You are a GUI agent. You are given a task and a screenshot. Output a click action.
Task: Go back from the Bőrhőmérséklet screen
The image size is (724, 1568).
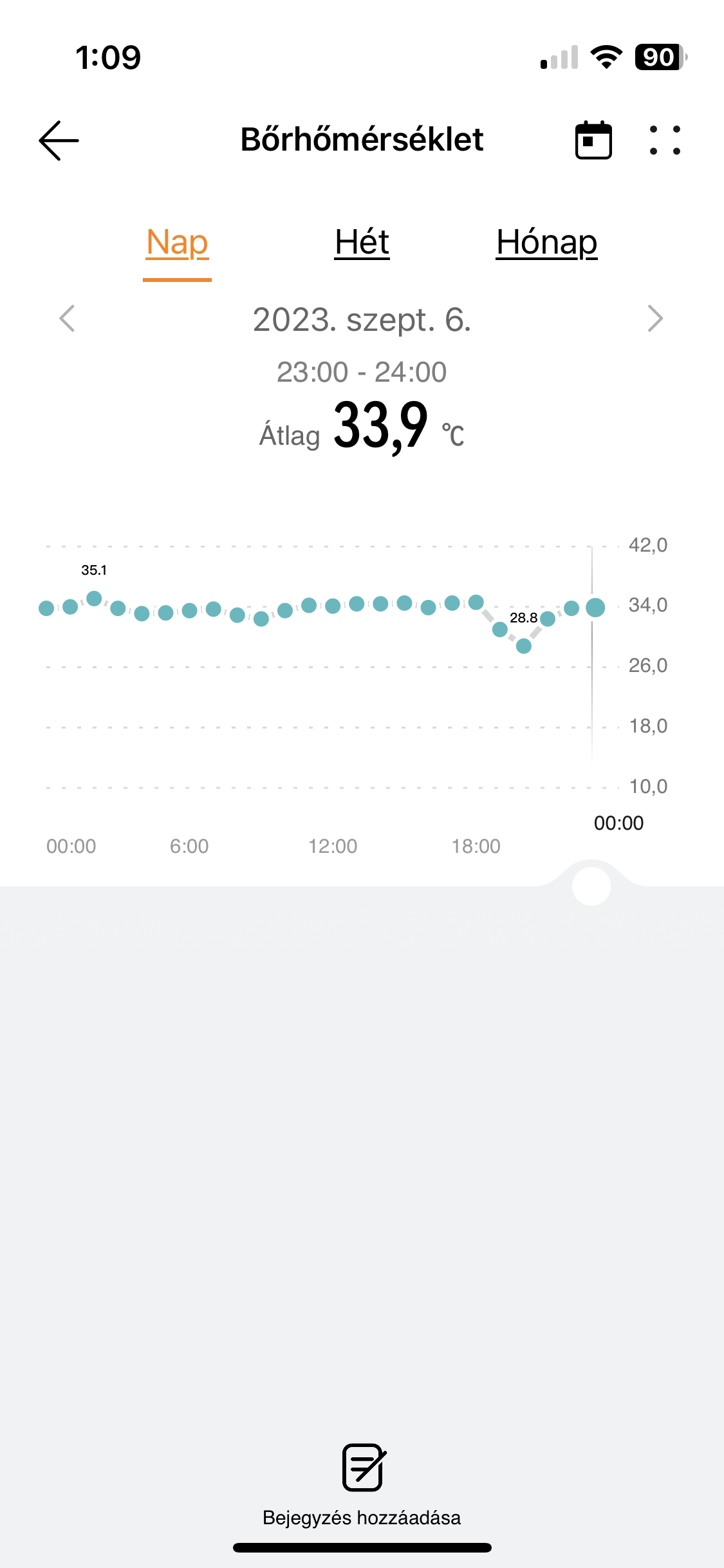point(59,140)
